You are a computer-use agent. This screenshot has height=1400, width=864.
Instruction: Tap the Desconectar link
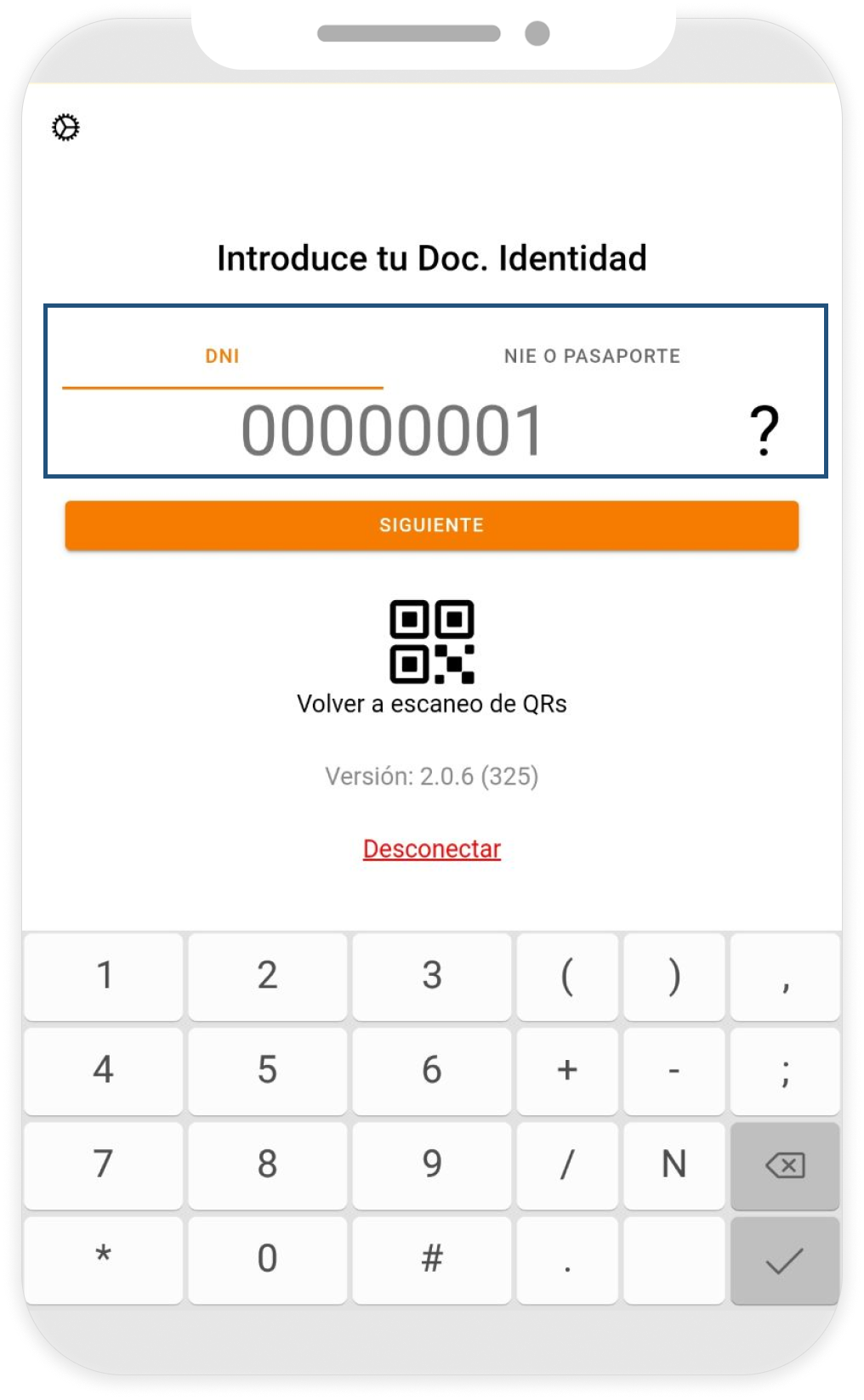(432, 848)
